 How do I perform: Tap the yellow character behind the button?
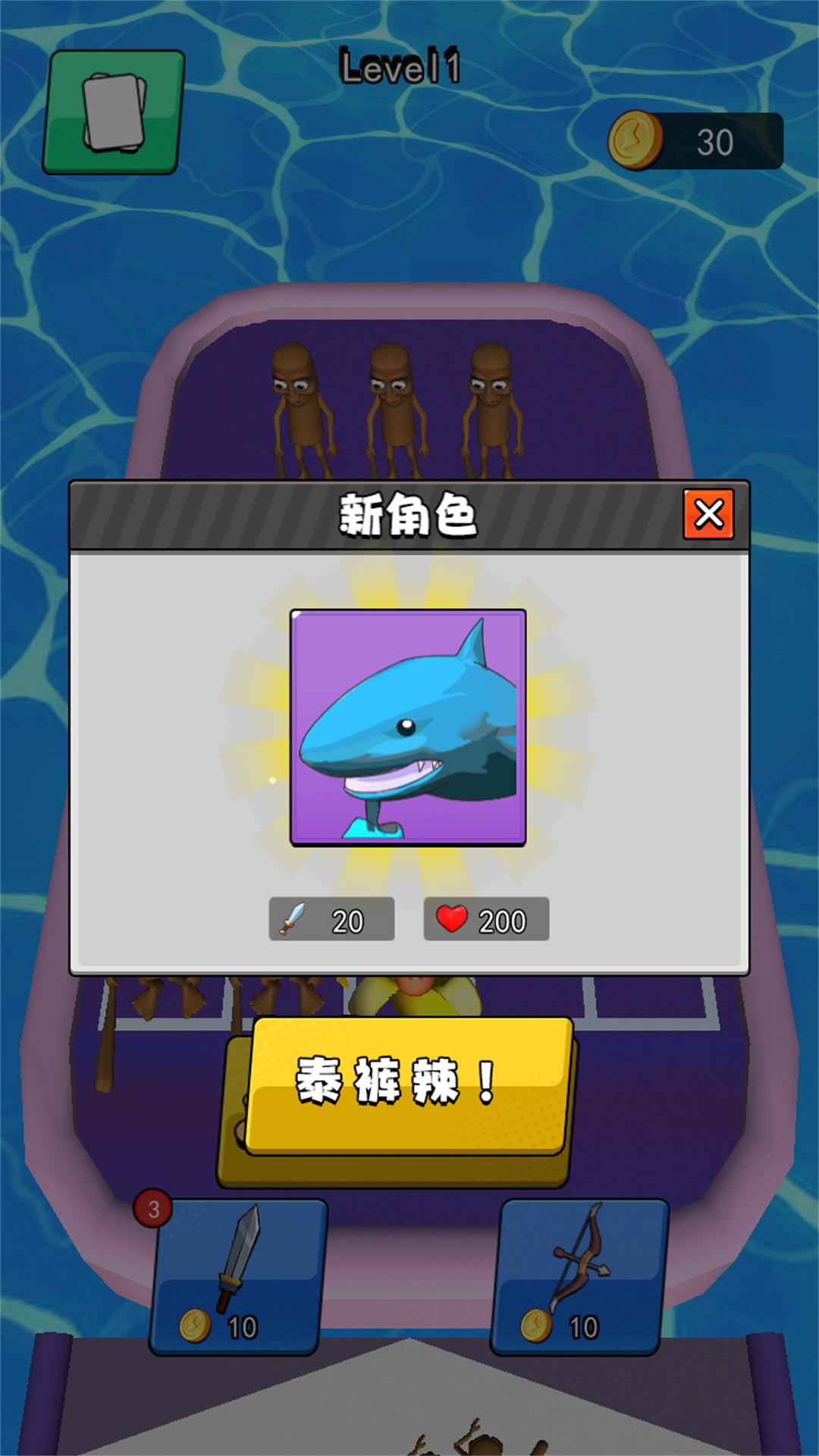pos(409,993)
